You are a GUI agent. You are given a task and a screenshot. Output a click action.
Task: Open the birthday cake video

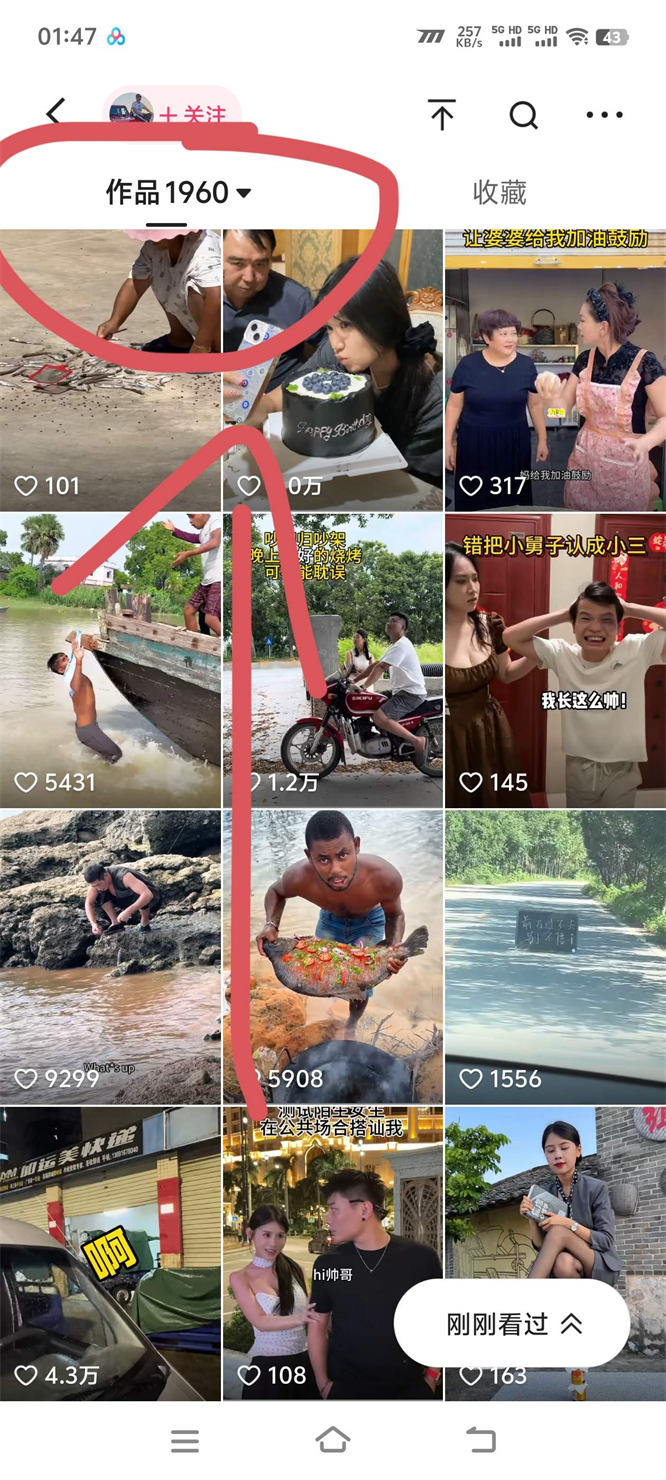(x=332, y=370)
